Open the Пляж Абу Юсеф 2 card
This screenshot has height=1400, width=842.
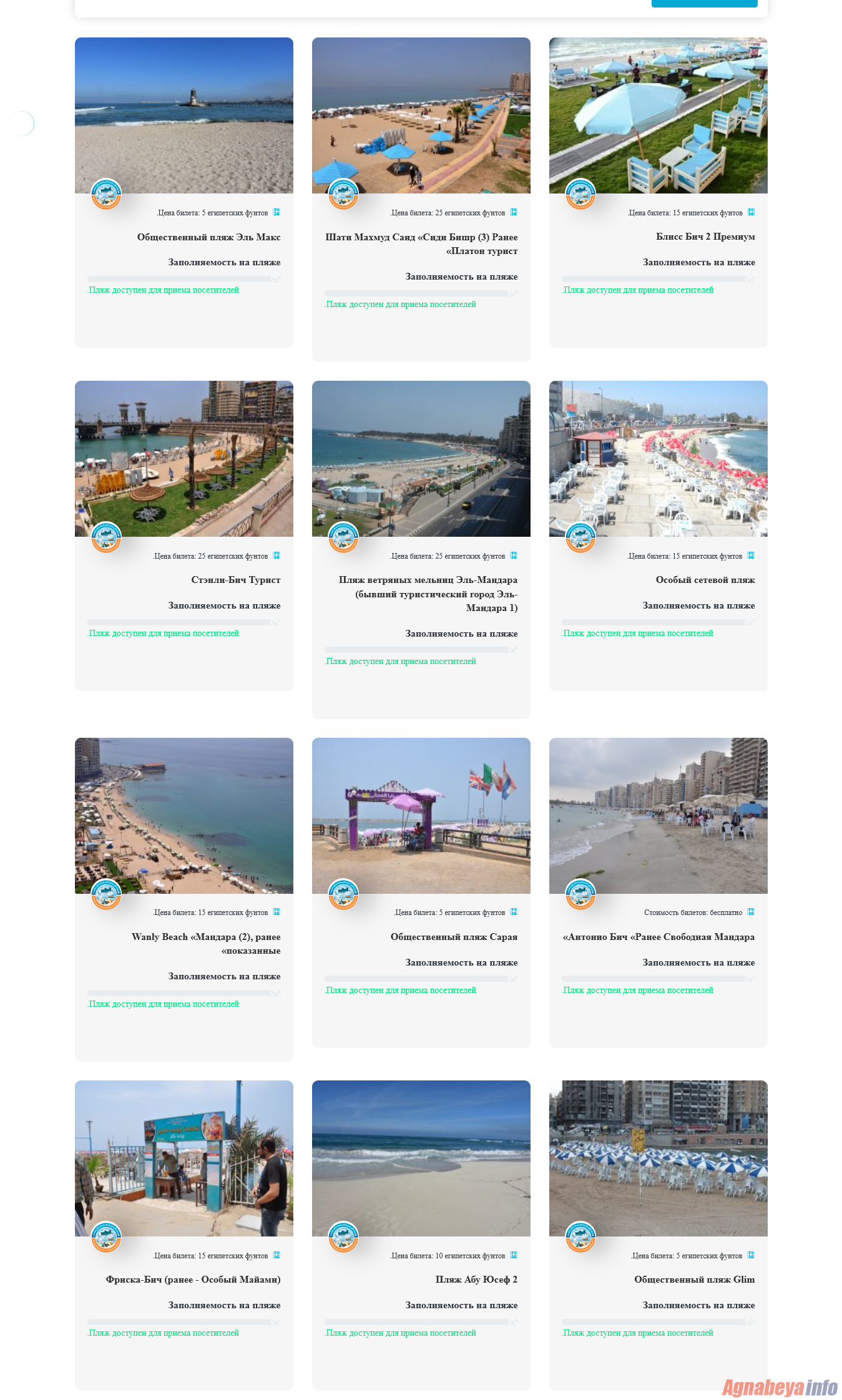coord(421,1235)
